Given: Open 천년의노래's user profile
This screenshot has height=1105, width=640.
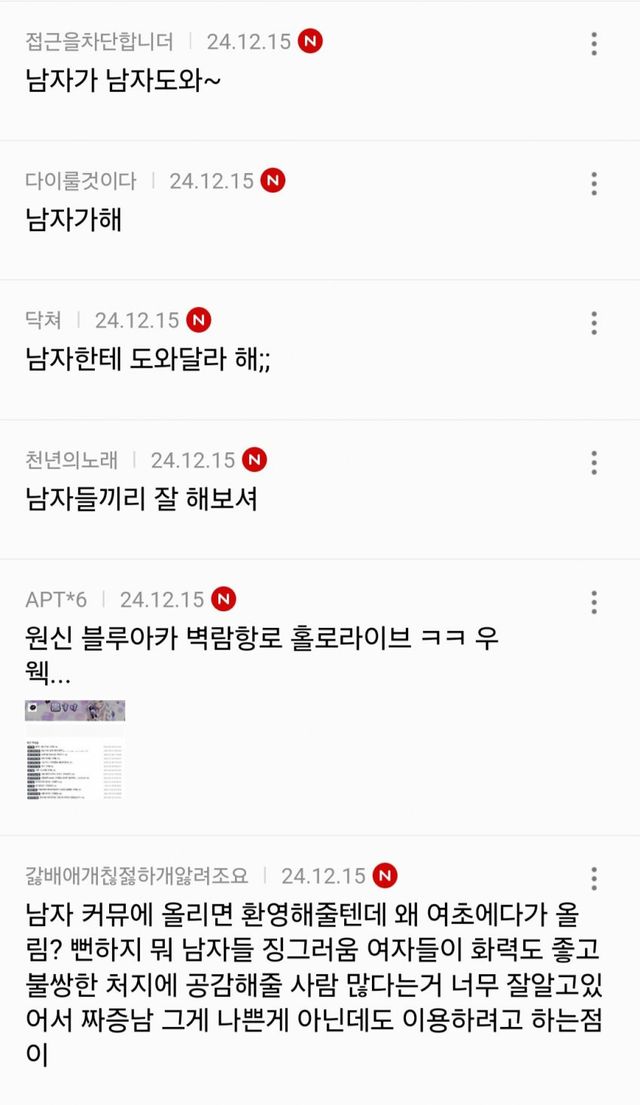Looking at the screenshot, I should [x=71, y=460].
